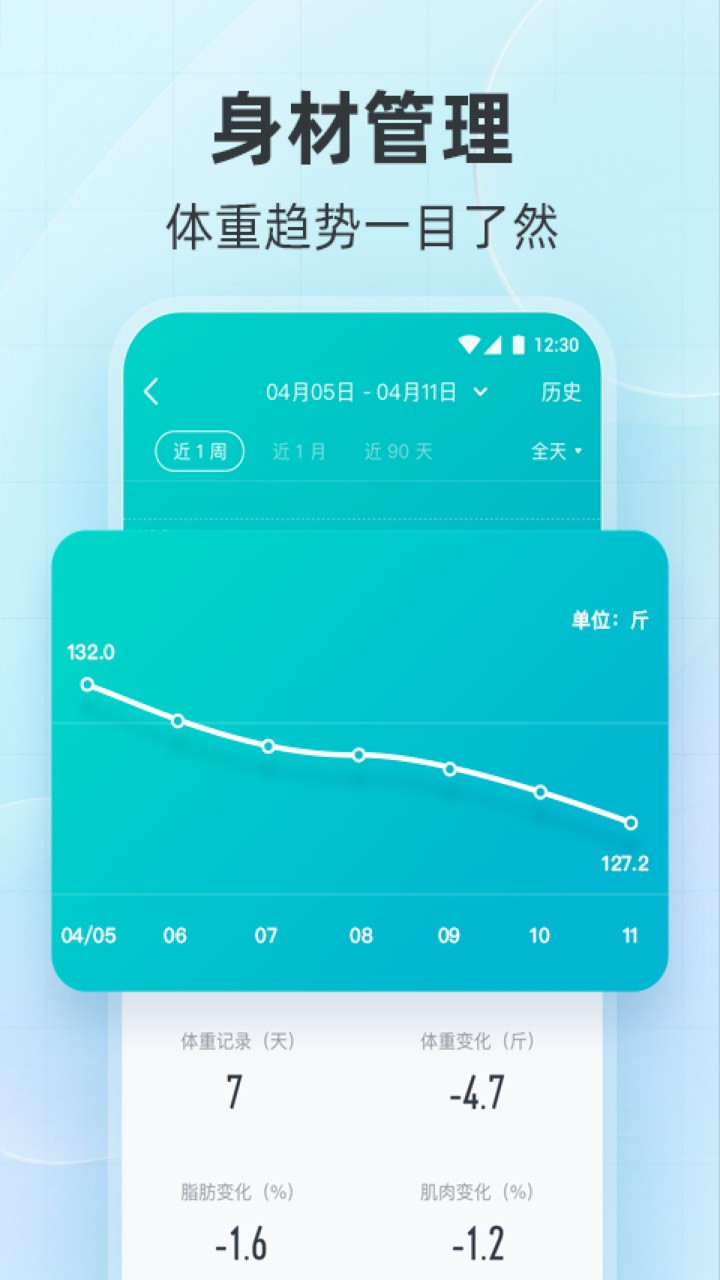Viewport: 720px width, 1280px height.
Task: Select the 04/05 date label on axis
Action: [88, 936]
